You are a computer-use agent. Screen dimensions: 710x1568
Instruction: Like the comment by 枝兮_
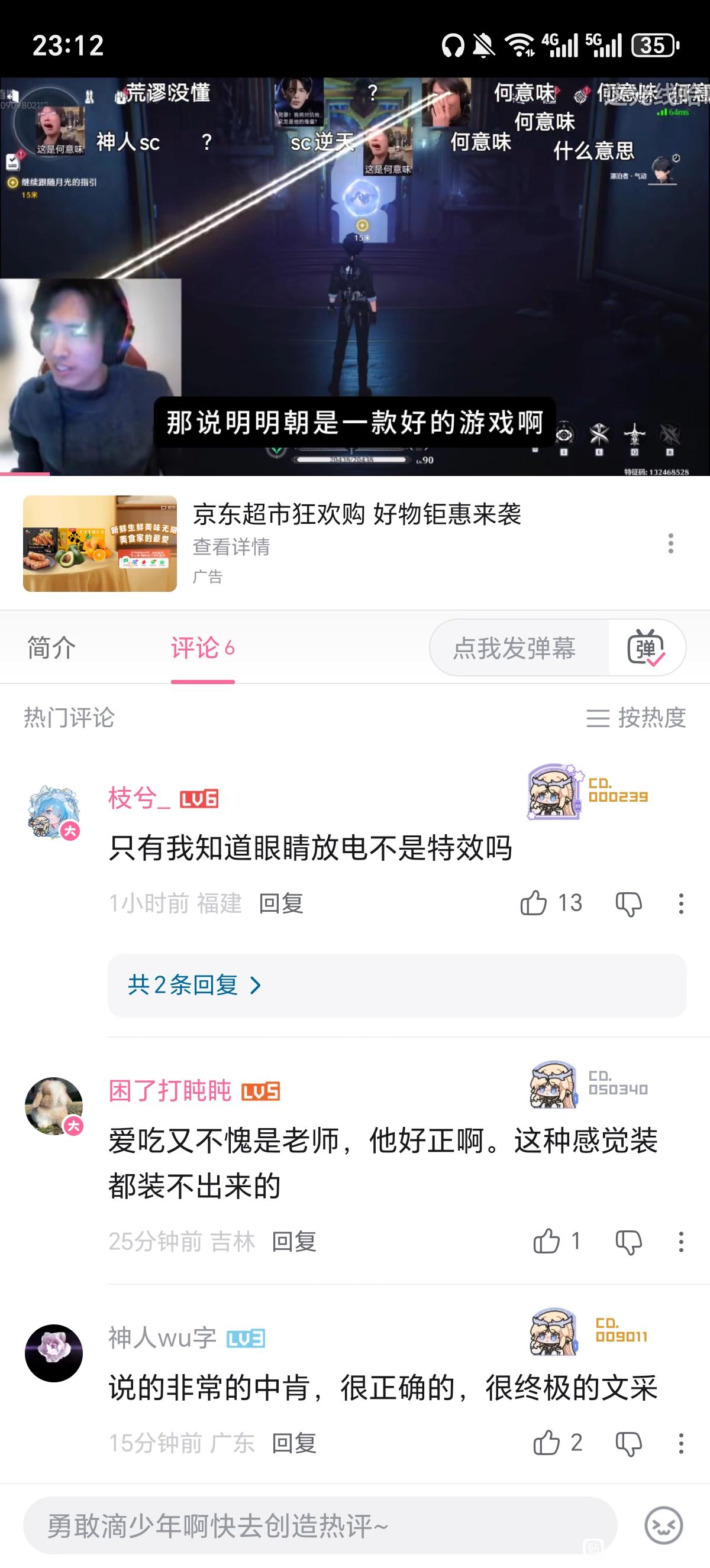tap(534, 903)
